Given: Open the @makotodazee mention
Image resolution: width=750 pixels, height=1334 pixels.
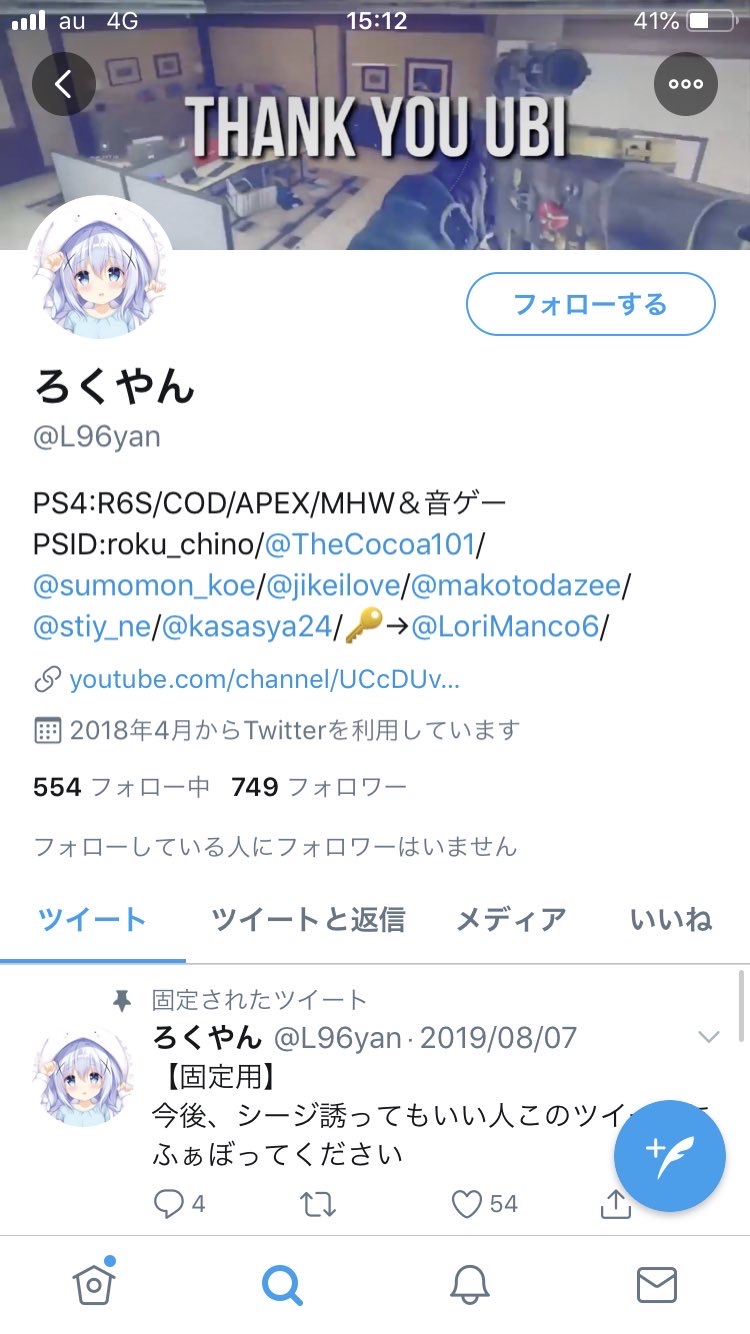Looking at the screenshot, I should coord(516,586).
